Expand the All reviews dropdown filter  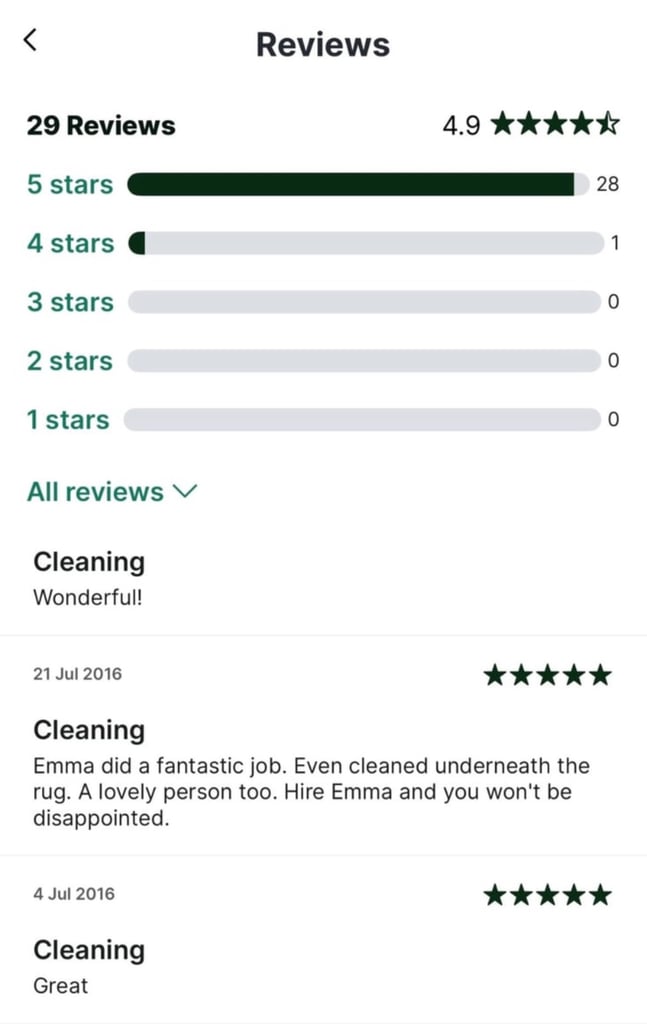click(112, 492)
